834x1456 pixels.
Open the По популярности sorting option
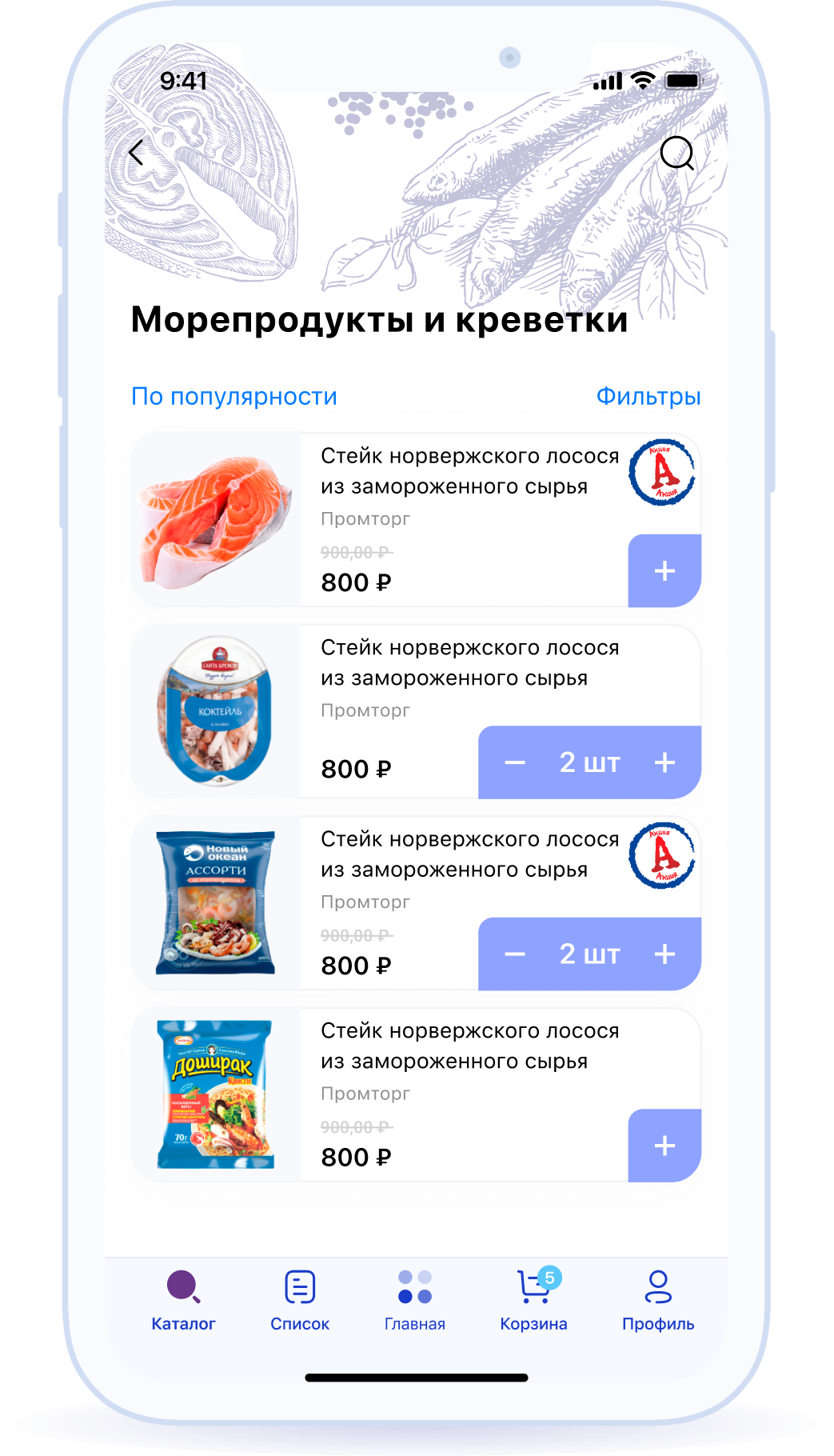233,397
